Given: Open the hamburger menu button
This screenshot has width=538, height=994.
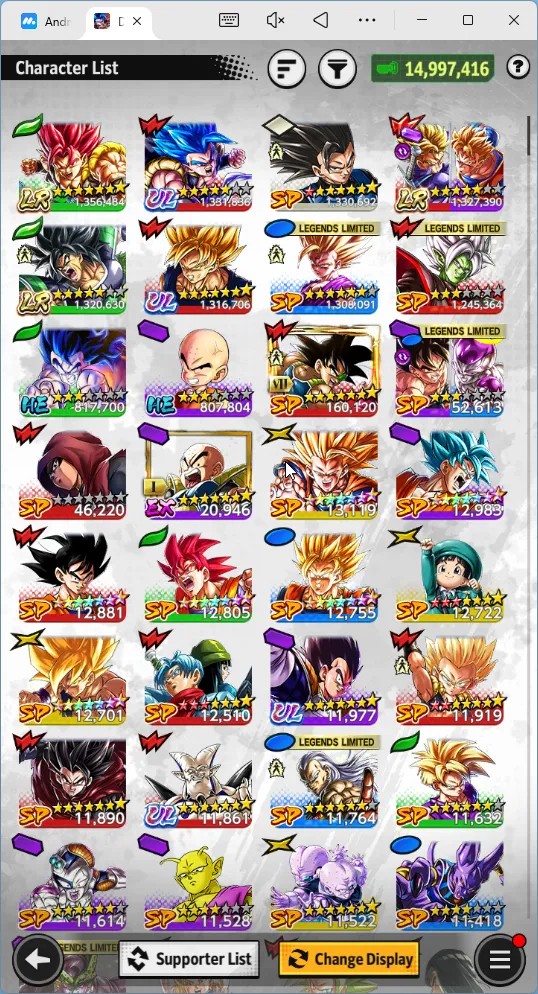Looking at the screenshot, I should tap(500, 960).
